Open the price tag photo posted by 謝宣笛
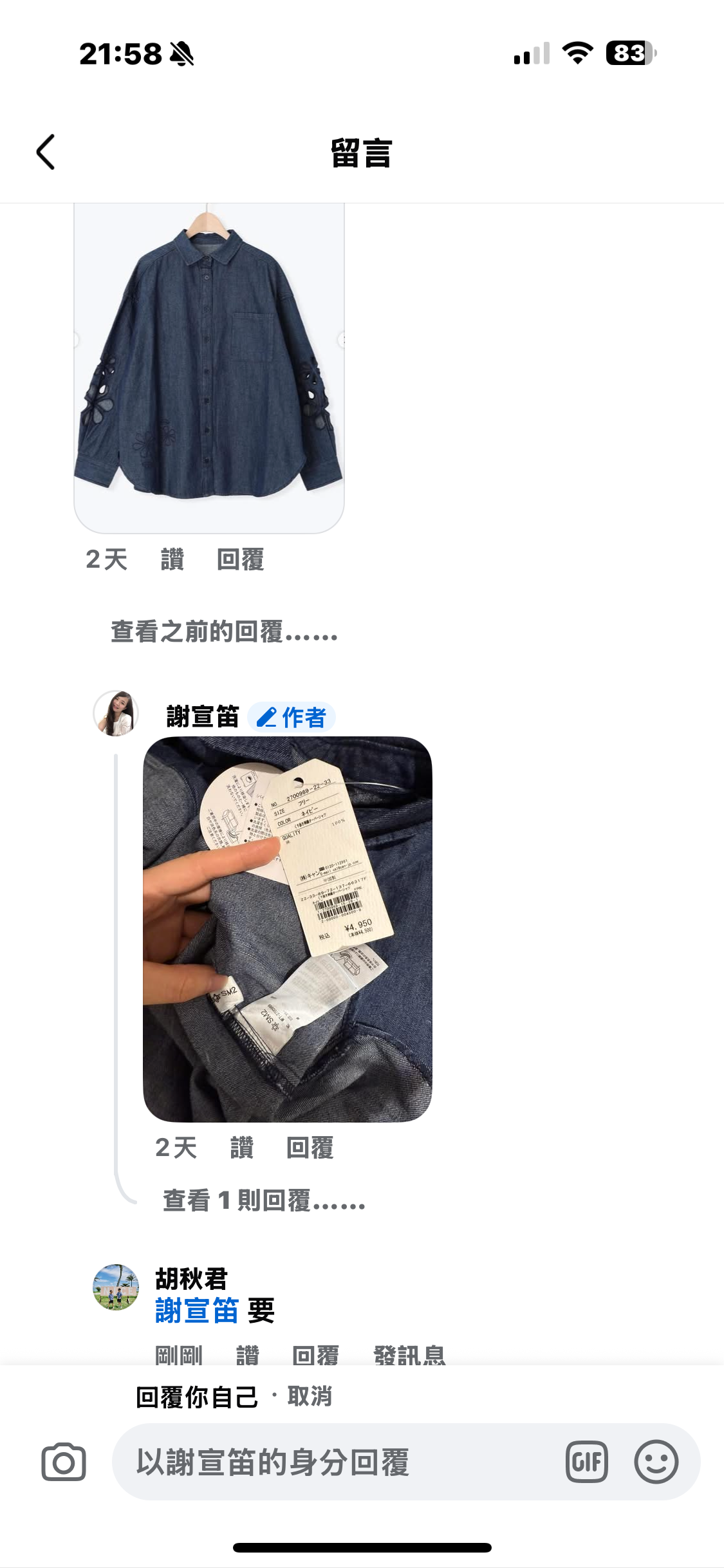This screenshot has height=1568, width=724. 287,929
